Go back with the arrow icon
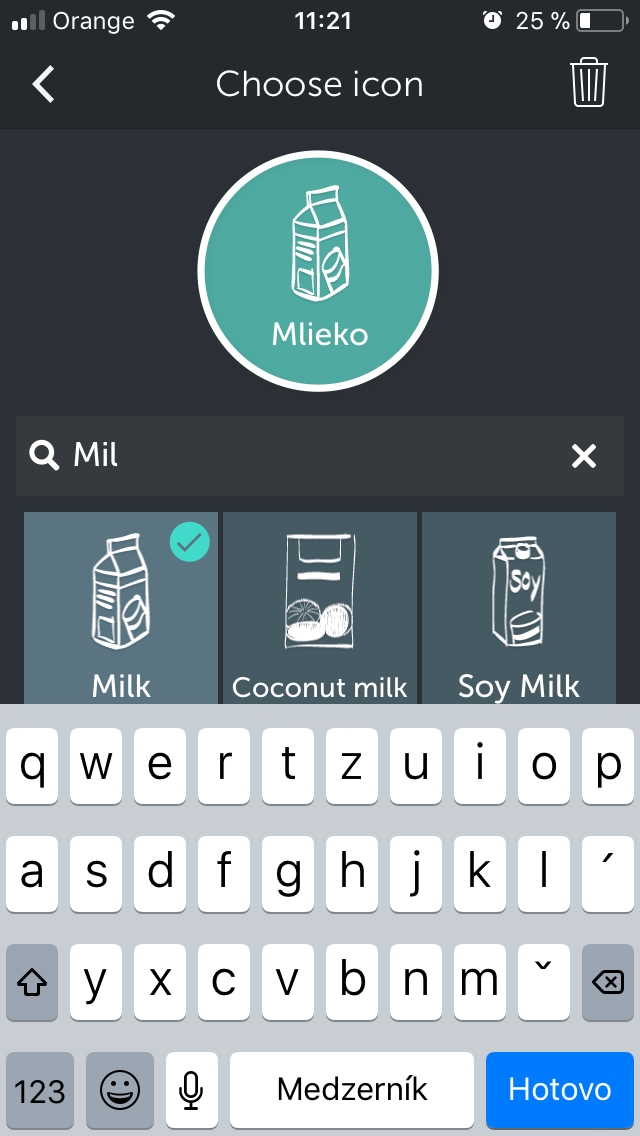The height and width of the screenshot is (1136, 640). pos(43,84)
